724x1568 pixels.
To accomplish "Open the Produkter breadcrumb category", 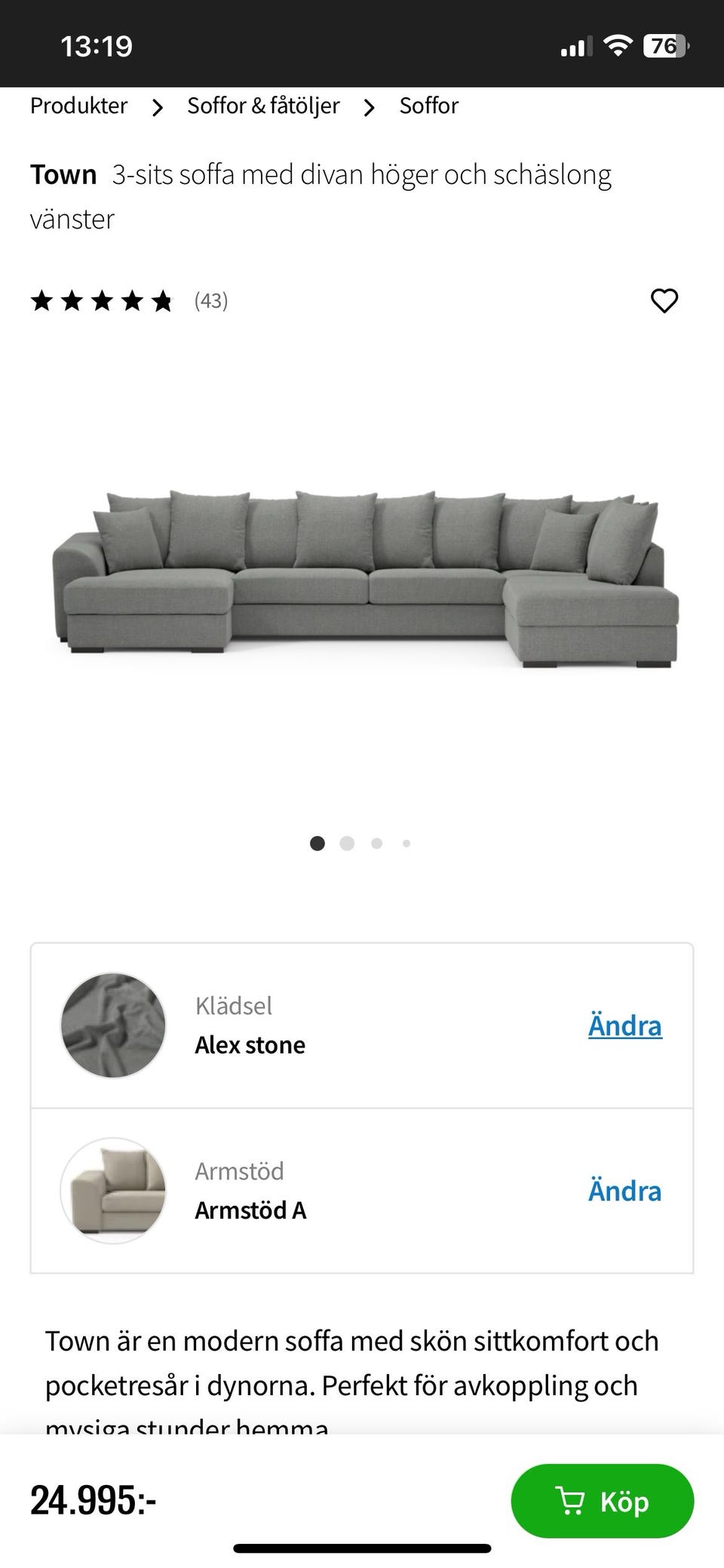I will click(x=78, y=106).
